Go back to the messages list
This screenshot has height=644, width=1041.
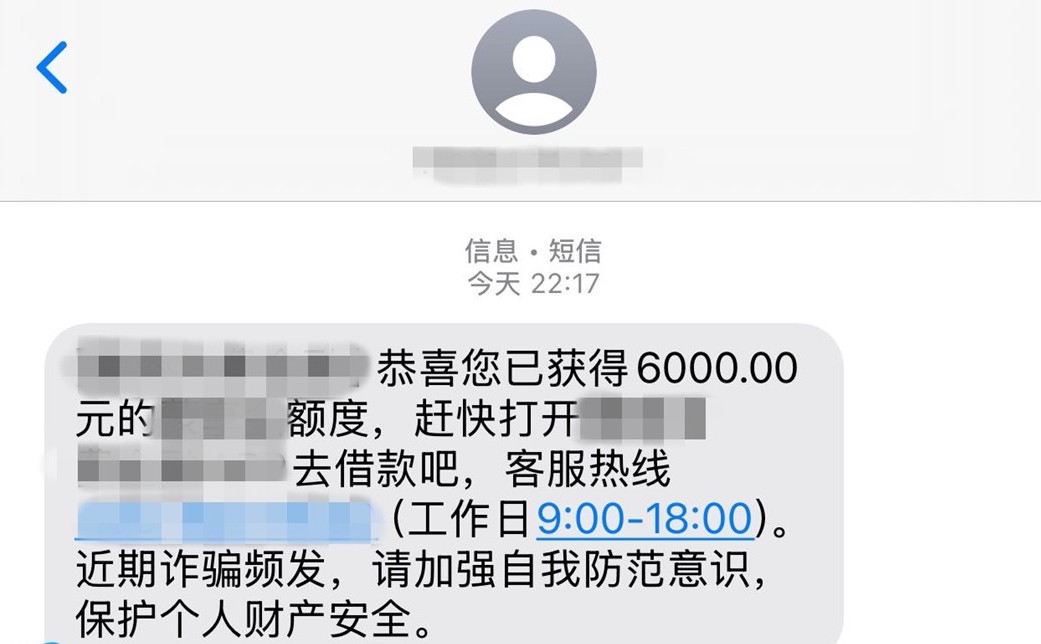click(x=51, y=68)
